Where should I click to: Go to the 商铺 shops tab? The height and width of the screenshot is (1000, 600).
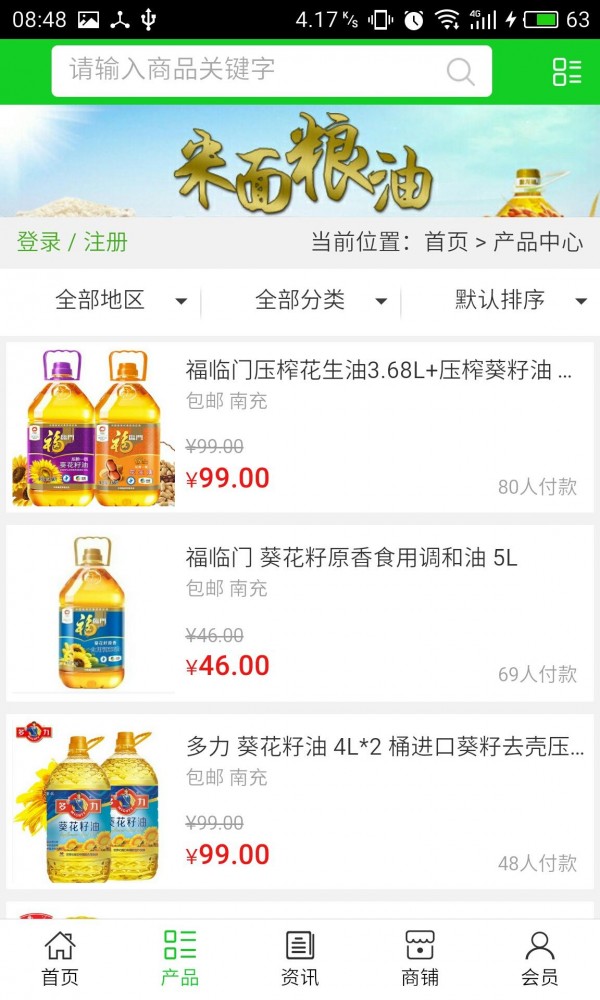point(420,958)
